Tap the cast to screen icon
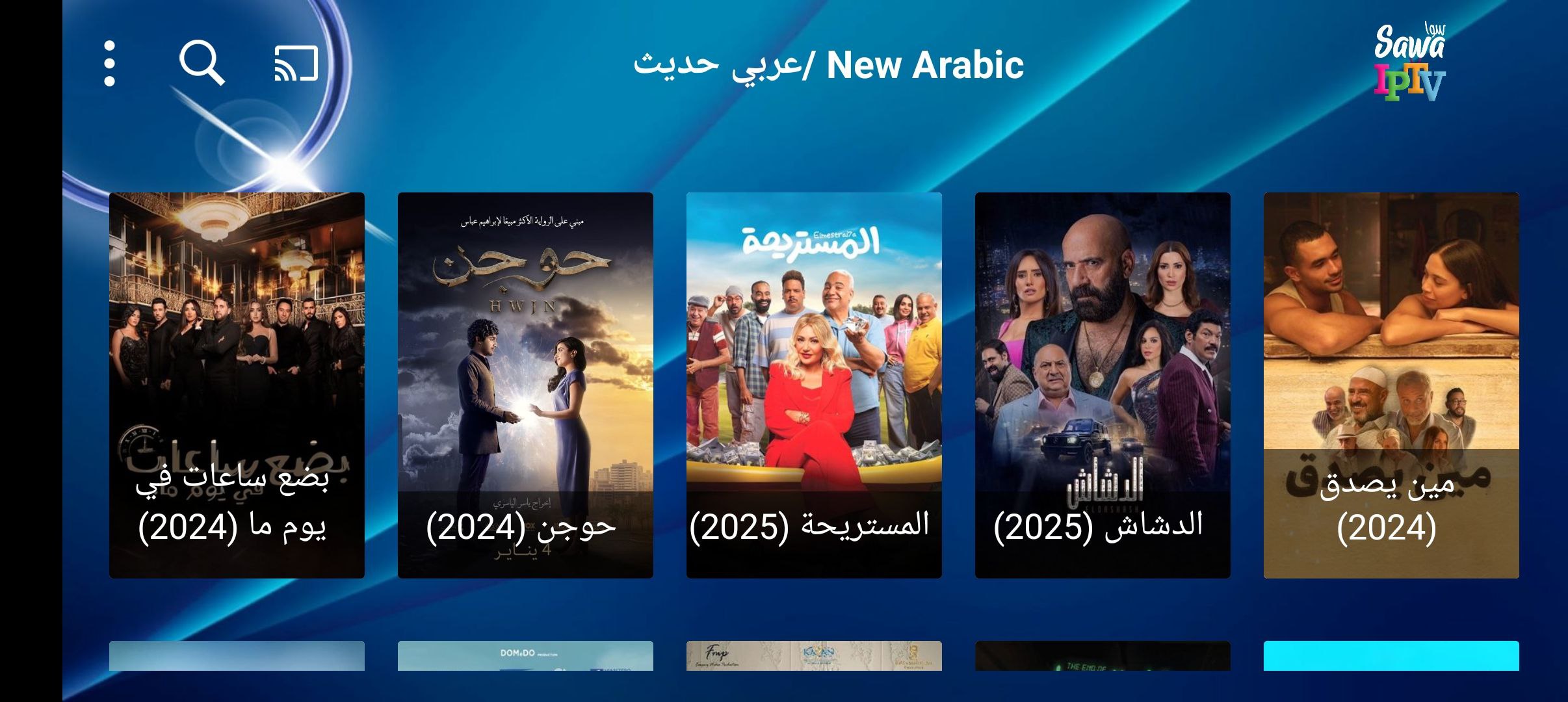 (296, 64)
